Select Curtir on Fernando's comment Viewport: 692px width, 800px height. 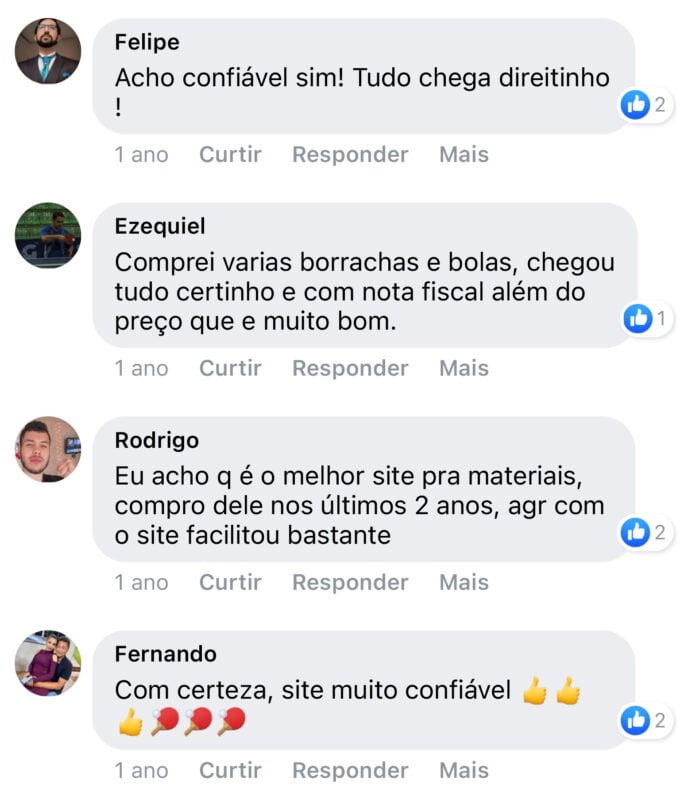(230, 770)
